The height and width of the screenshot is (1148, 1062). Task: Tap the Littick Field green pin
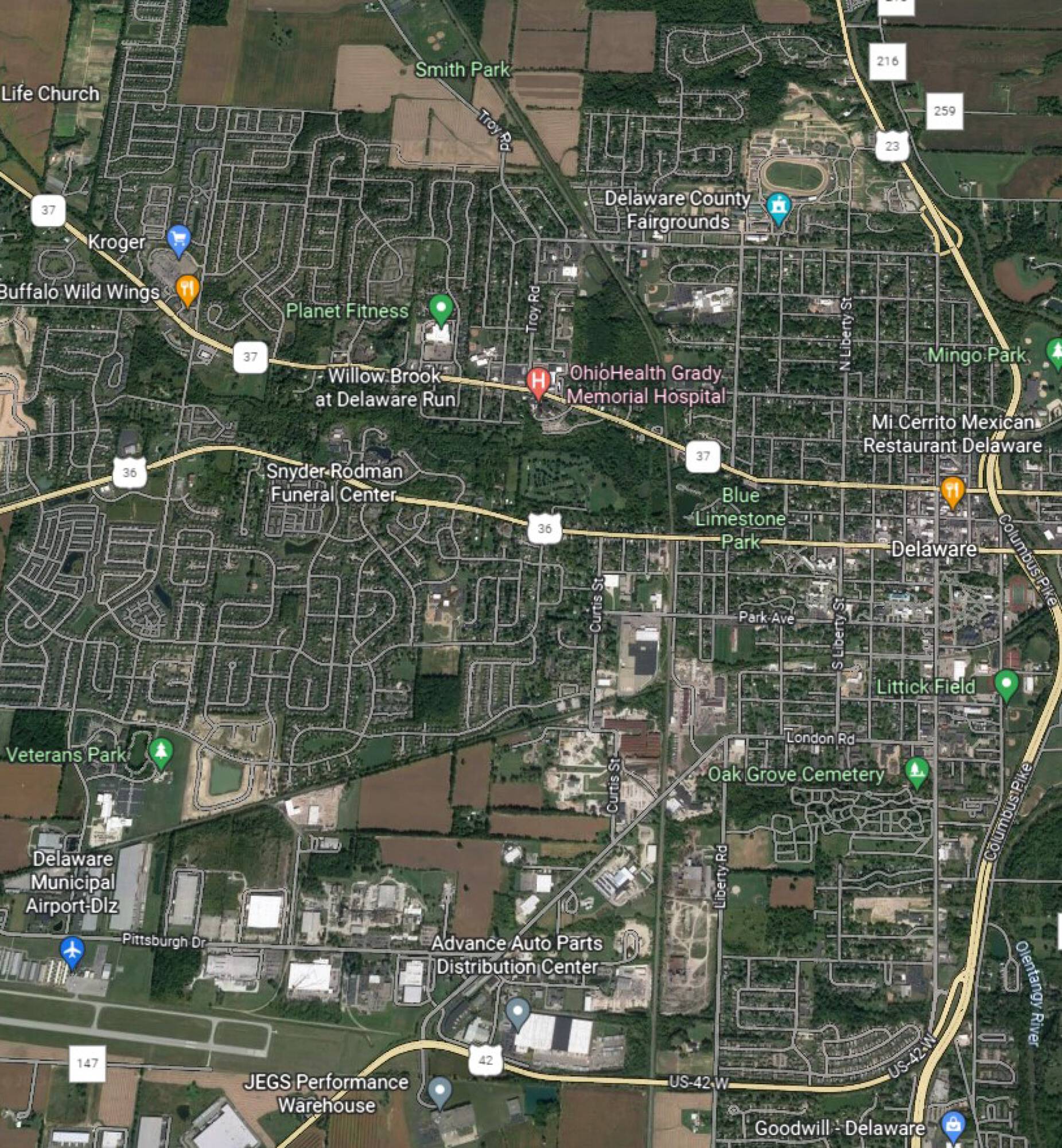pyautogui.click(x=1006, y=685)
